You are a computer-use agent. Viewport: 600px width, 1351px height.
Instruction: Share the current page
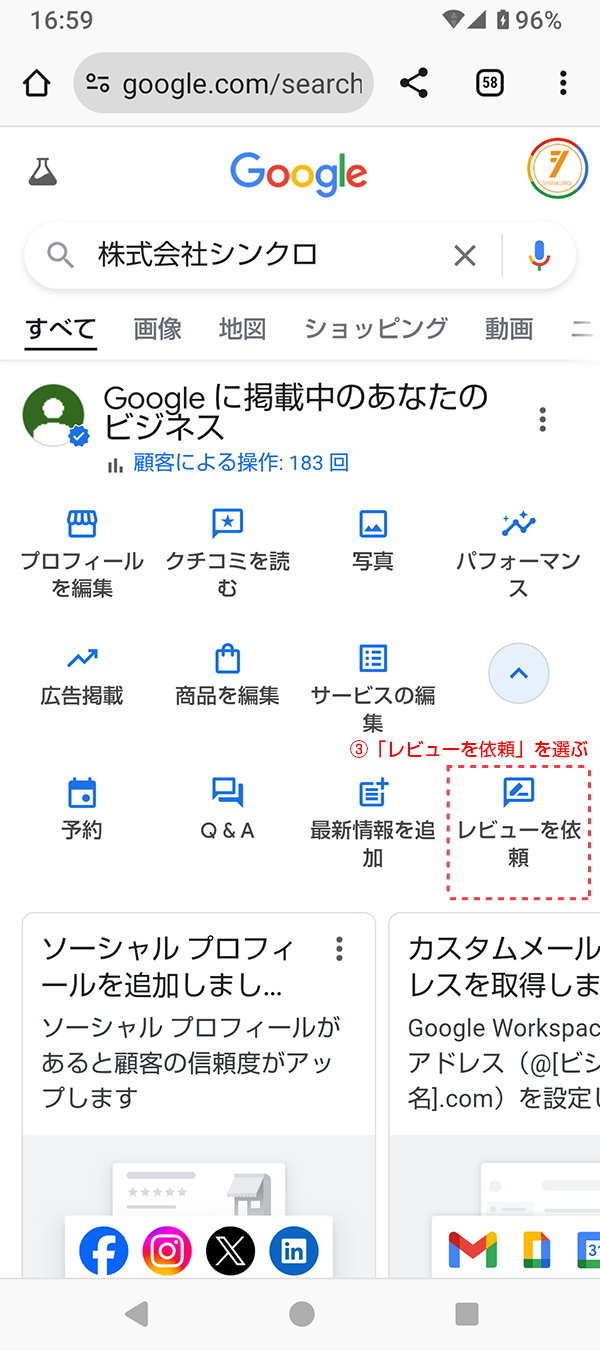[414, 83]
